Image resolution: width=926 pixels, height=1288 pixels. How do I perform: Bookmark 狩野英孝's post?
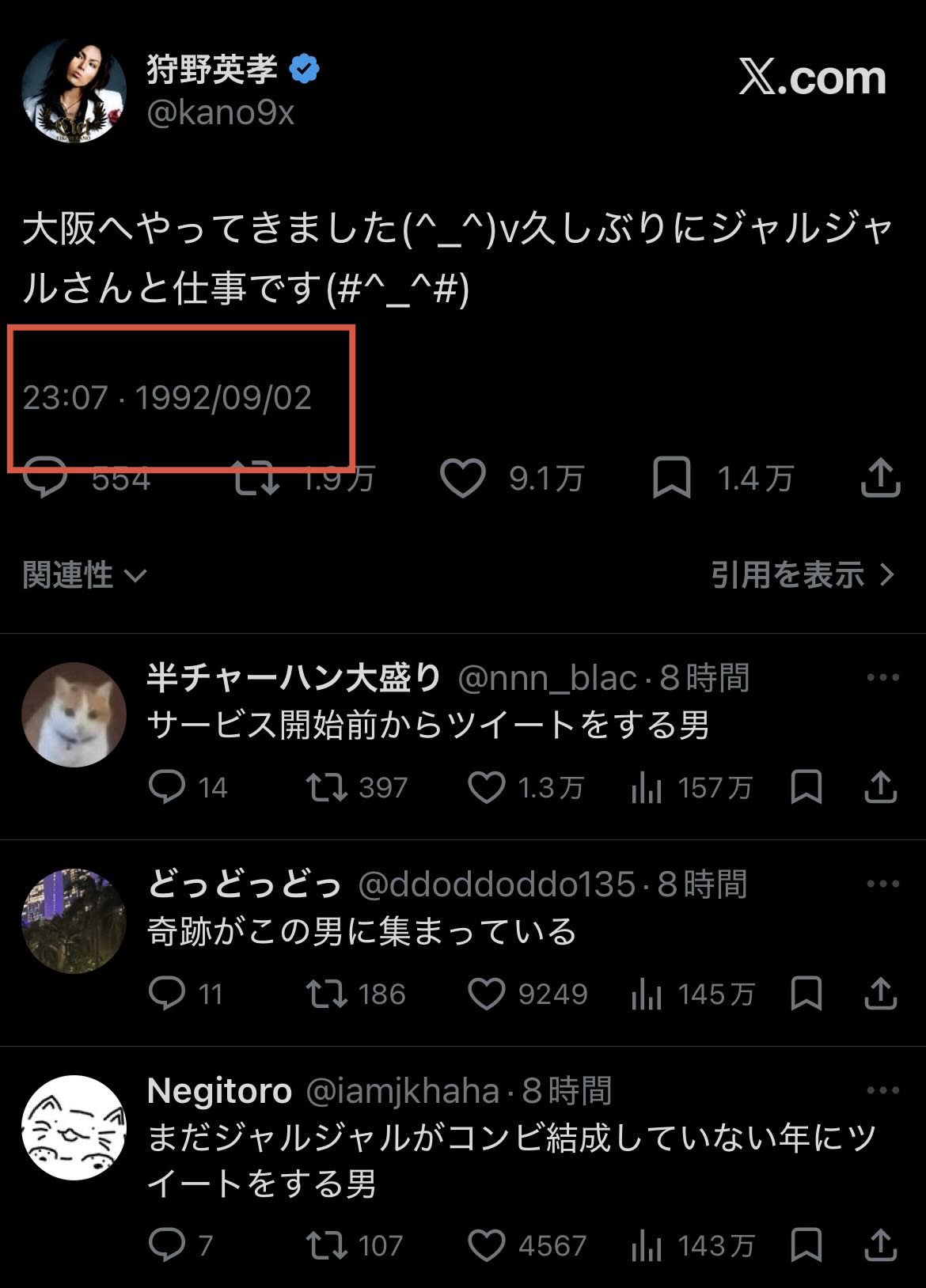671,478
